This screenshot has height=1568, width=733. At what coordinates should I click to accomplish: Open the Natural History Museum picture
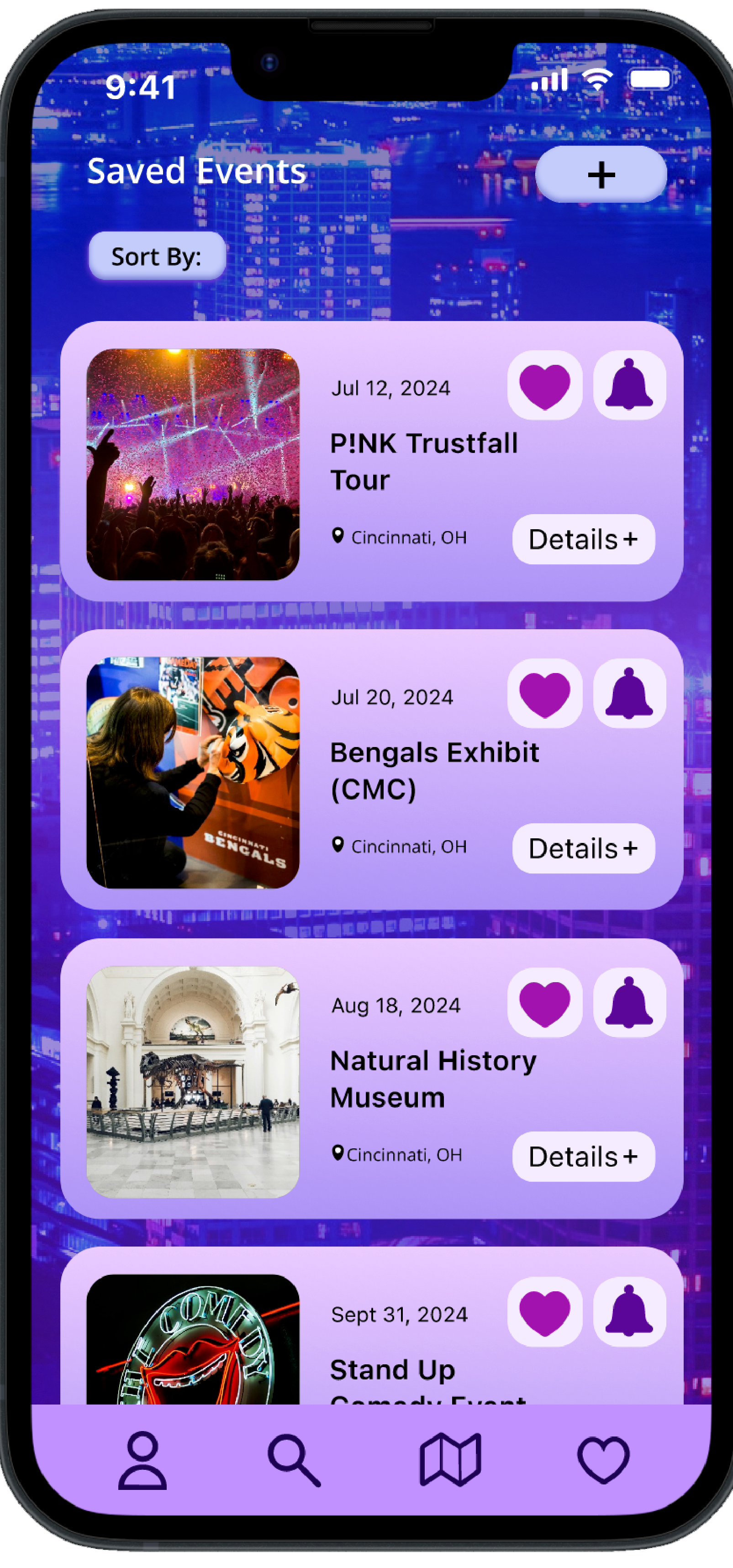coord(192,1082)
